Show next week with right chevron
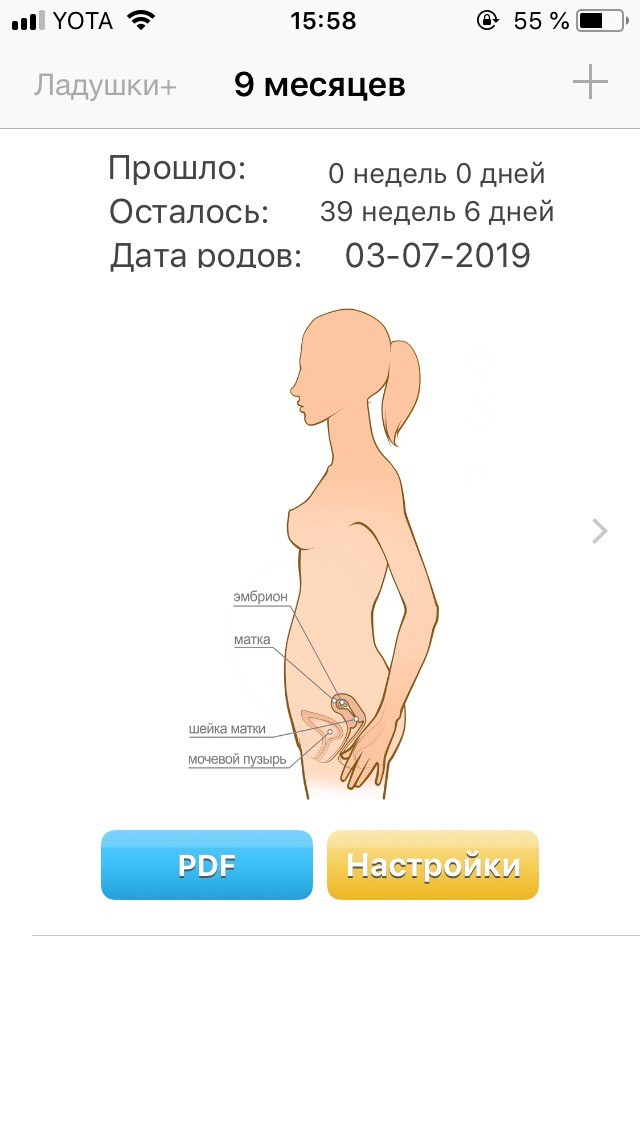 (x=599, y=531)
